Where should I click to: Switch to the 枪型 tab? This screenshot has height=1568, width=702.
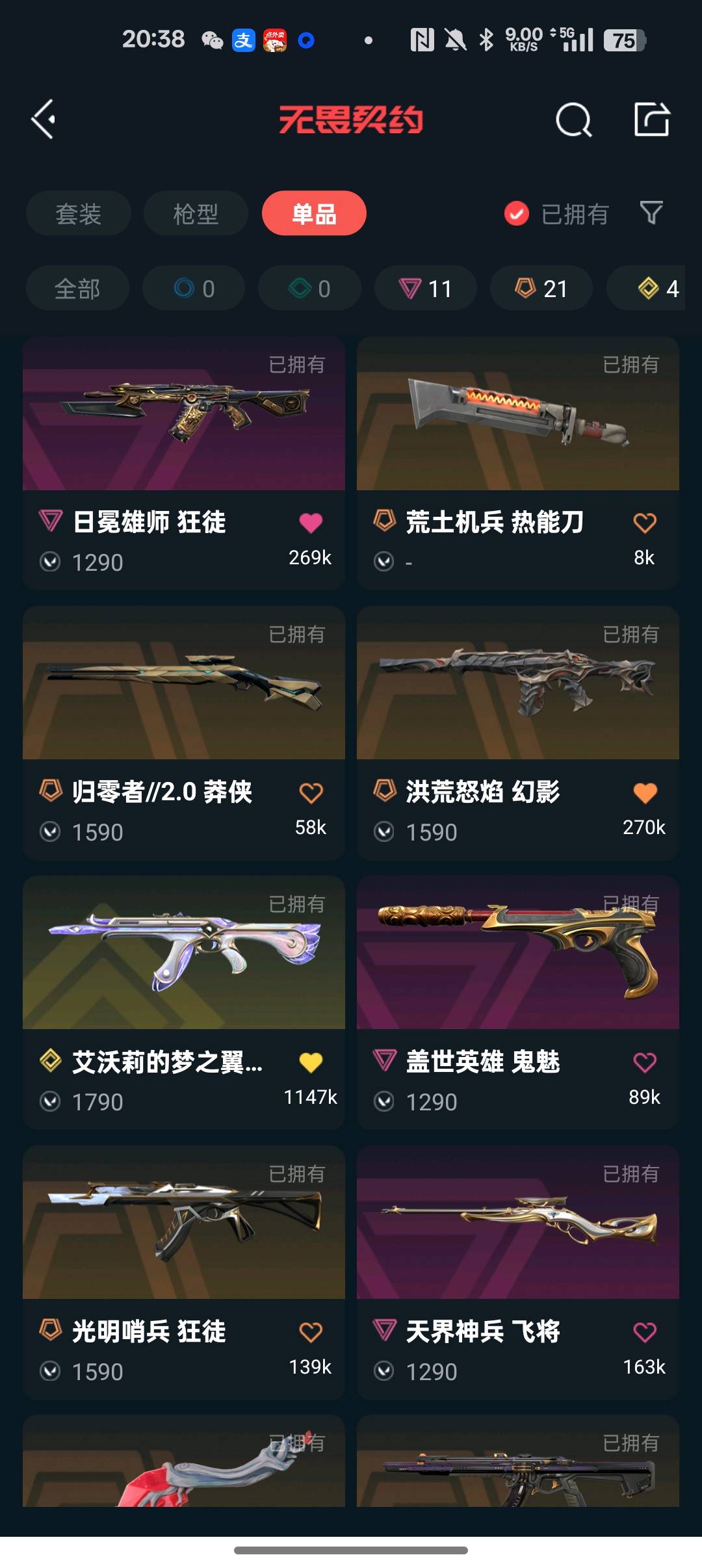click(196, 214)
